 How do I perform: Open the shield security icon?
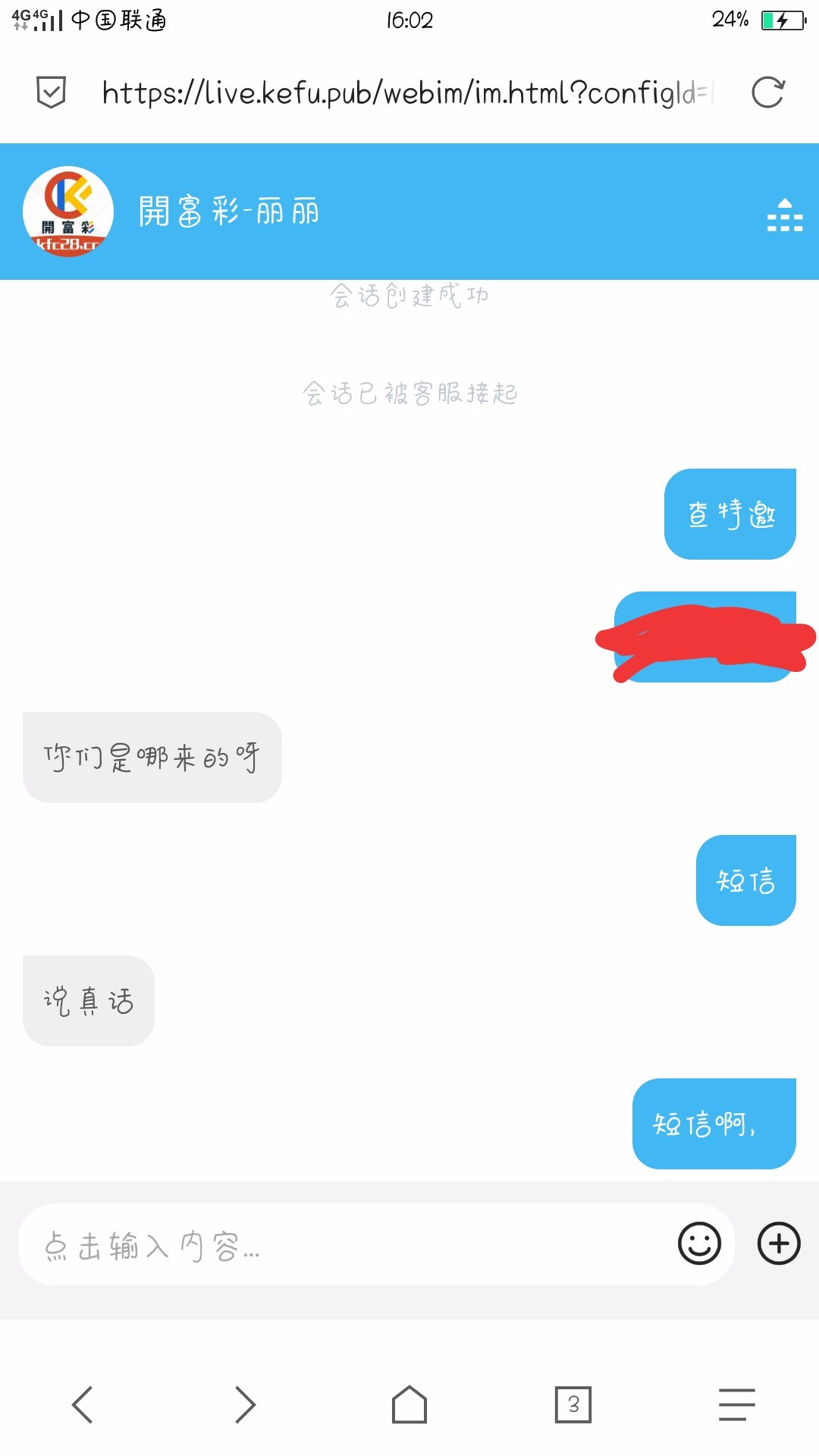point(51,93)
